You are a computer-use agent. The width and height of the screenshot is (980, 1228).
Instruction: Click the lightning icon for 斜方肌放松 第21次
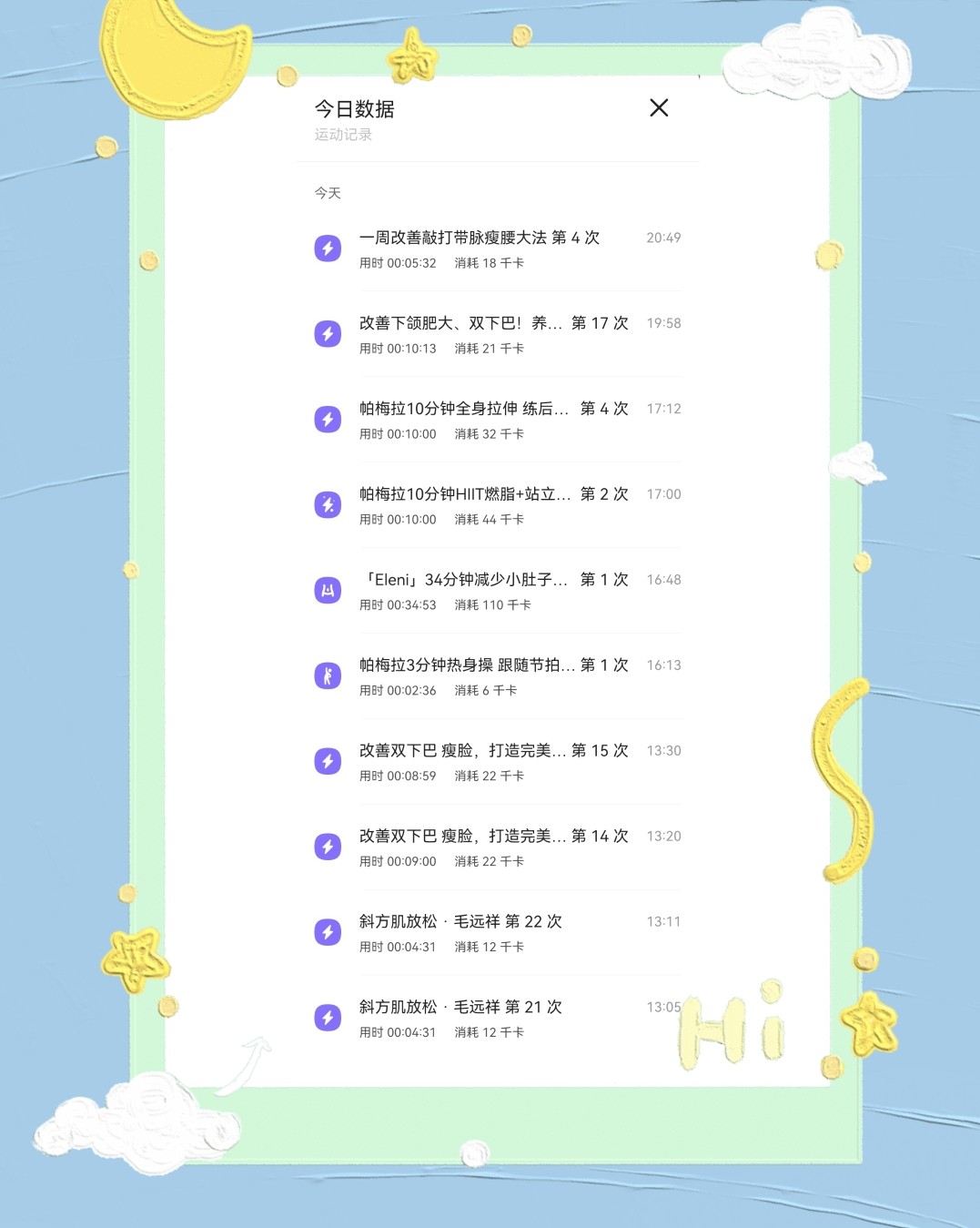[328, 1017]
